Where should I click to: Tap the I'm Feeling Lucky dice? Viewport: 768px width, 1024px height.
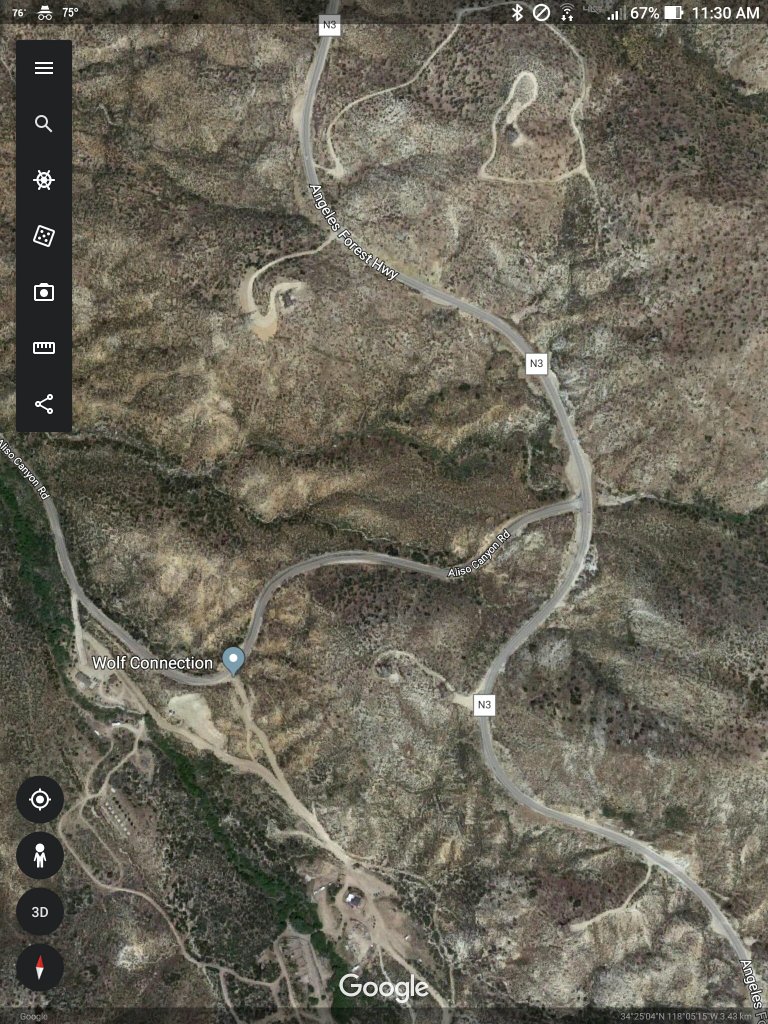click(44, 236)
